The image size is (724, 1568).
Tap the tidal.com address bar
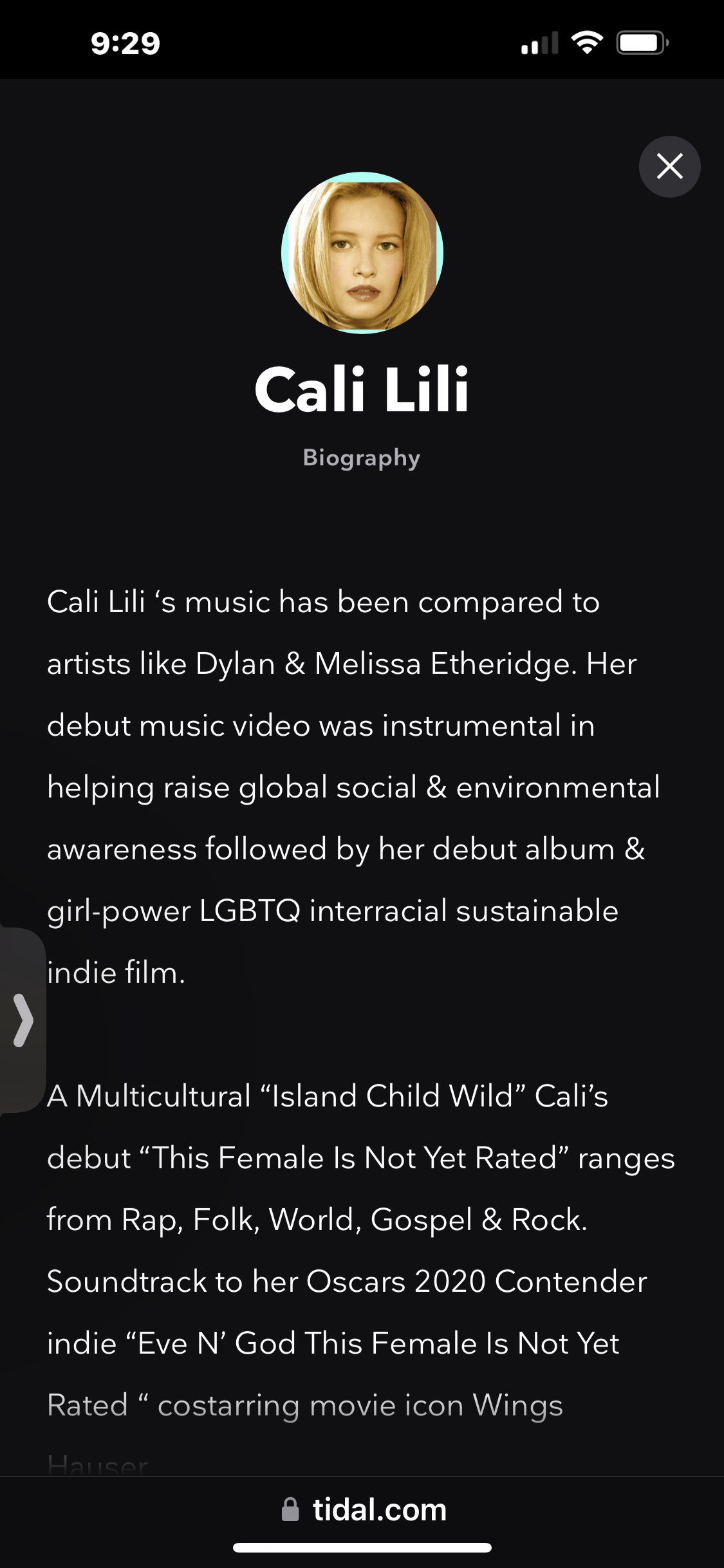click(x=364, y=1510)
